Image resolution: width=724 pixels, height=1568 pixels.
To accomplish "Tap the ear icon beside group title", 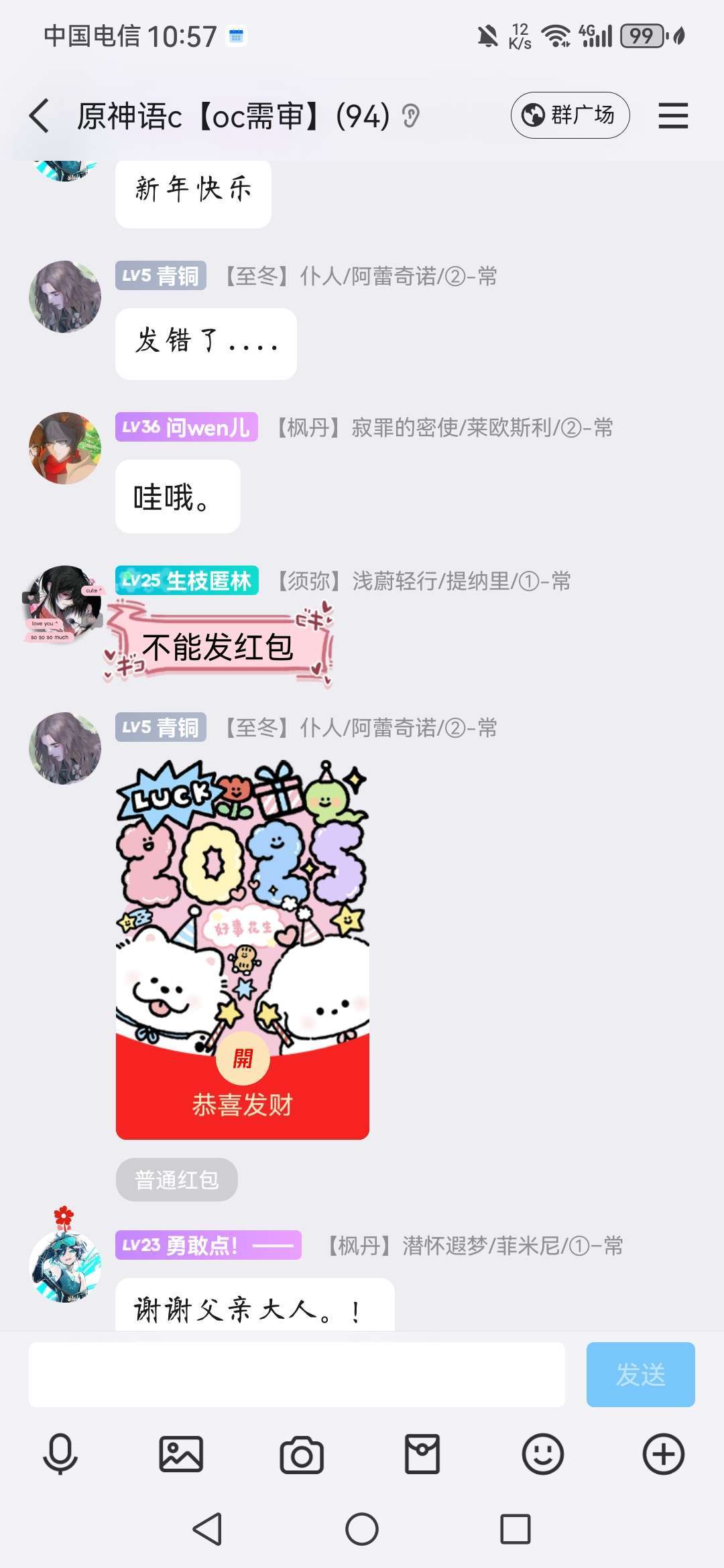I will (410, 117).
